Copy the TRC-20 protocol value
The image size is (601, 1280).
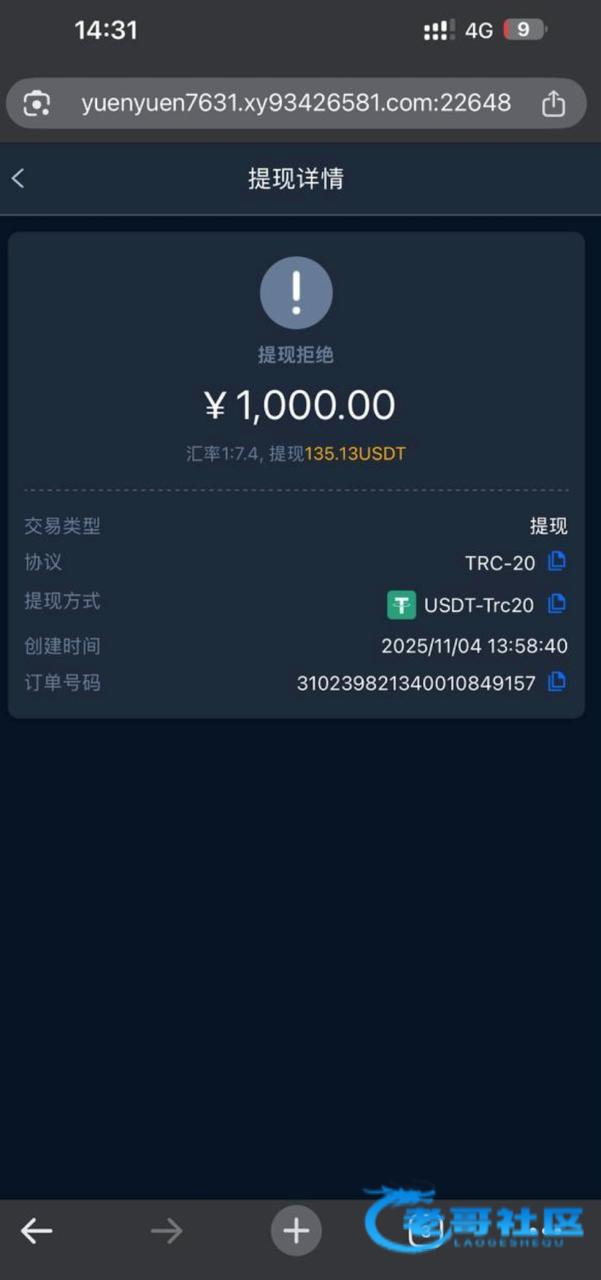(x=557, y=561)
